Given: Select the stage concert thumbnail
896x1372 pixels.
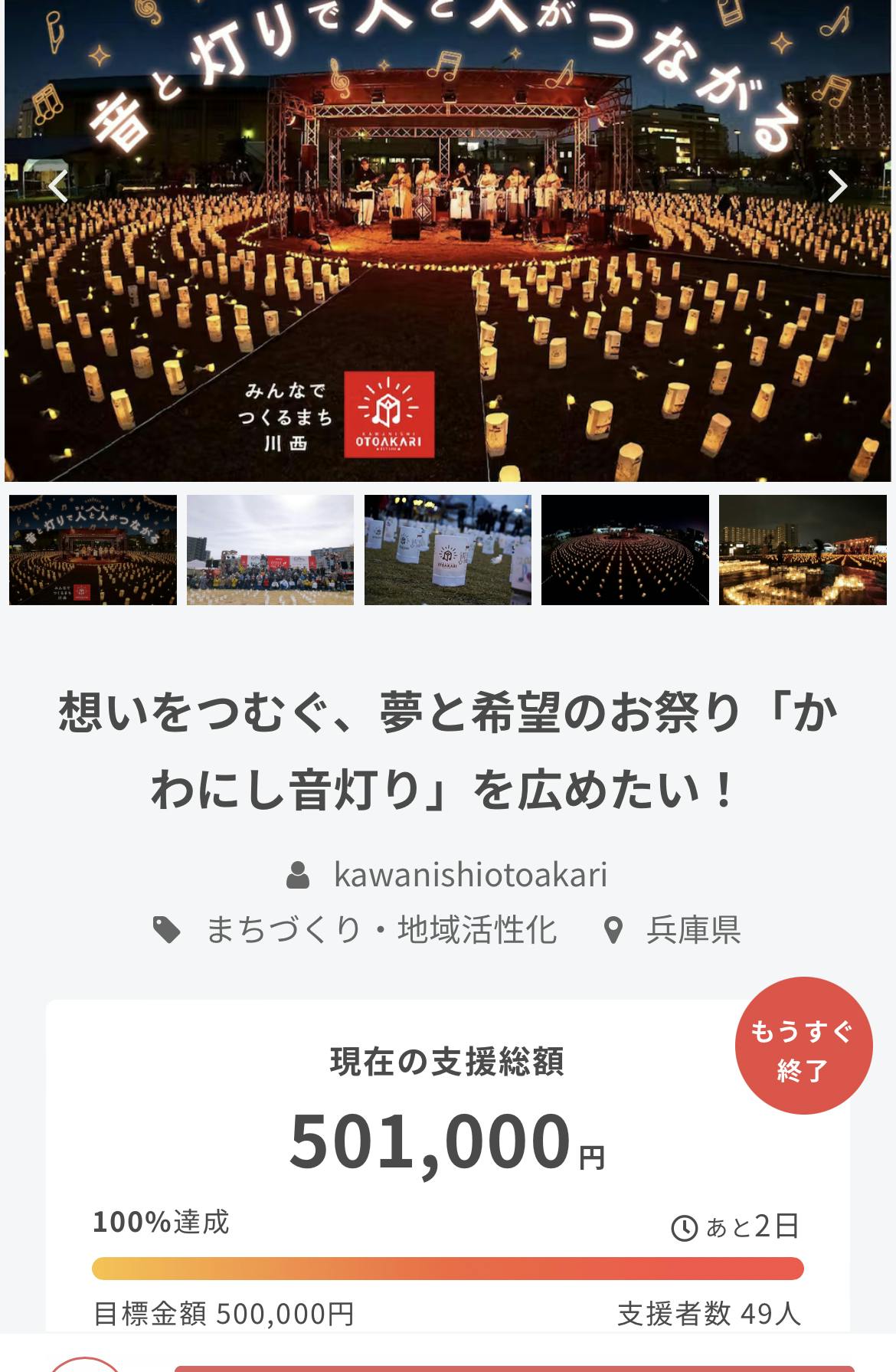Looking at the screenshot, I should point(93,550).
